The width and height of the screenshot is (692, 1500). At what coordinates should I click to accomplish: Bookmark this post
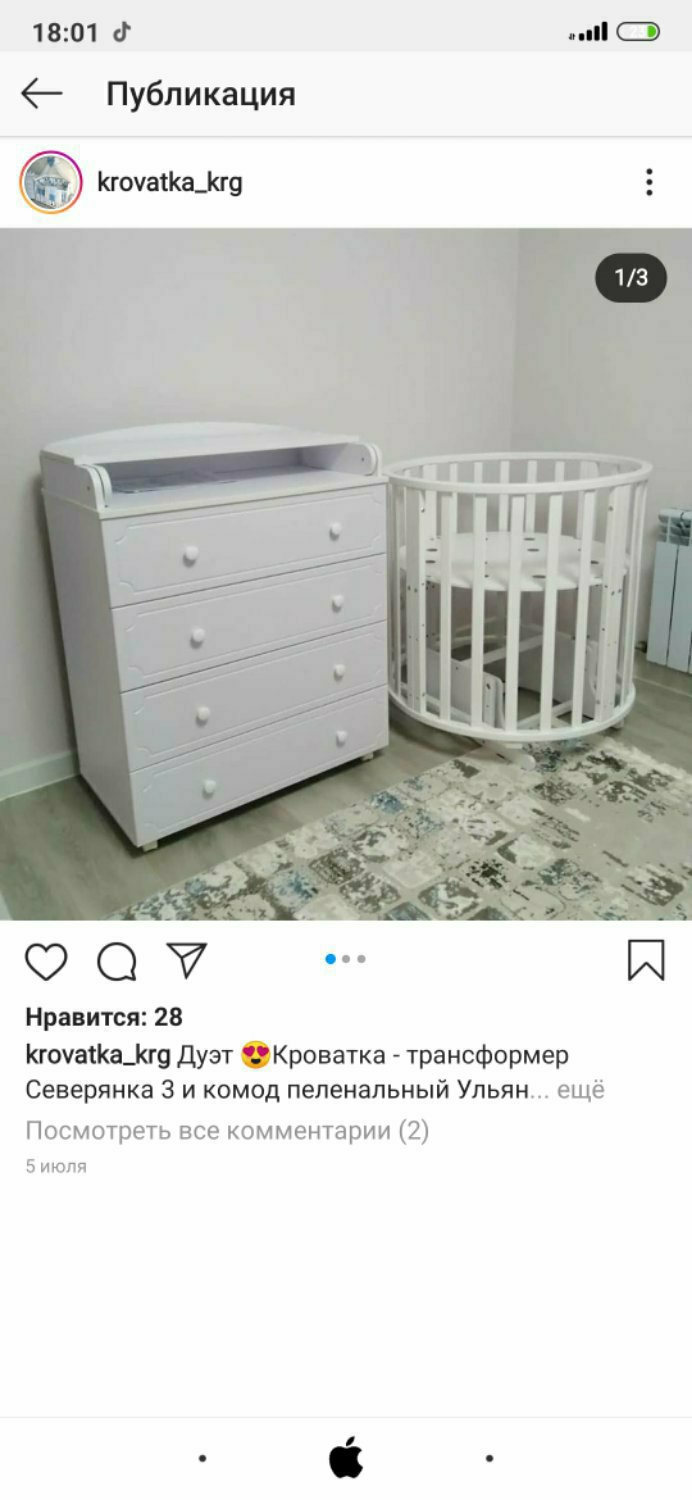[x=646, y=960]
